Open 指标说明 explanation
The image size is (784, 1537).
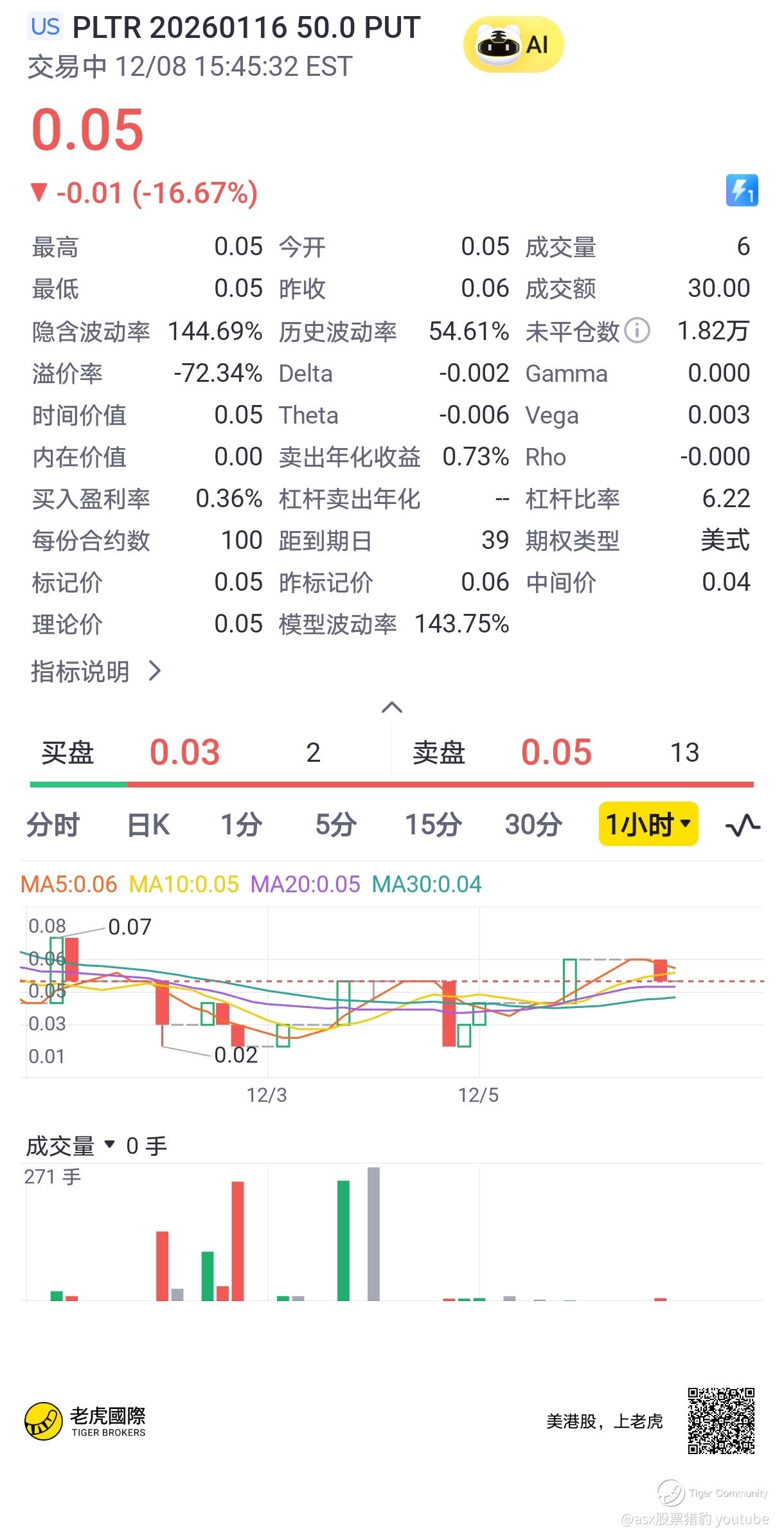96,672
